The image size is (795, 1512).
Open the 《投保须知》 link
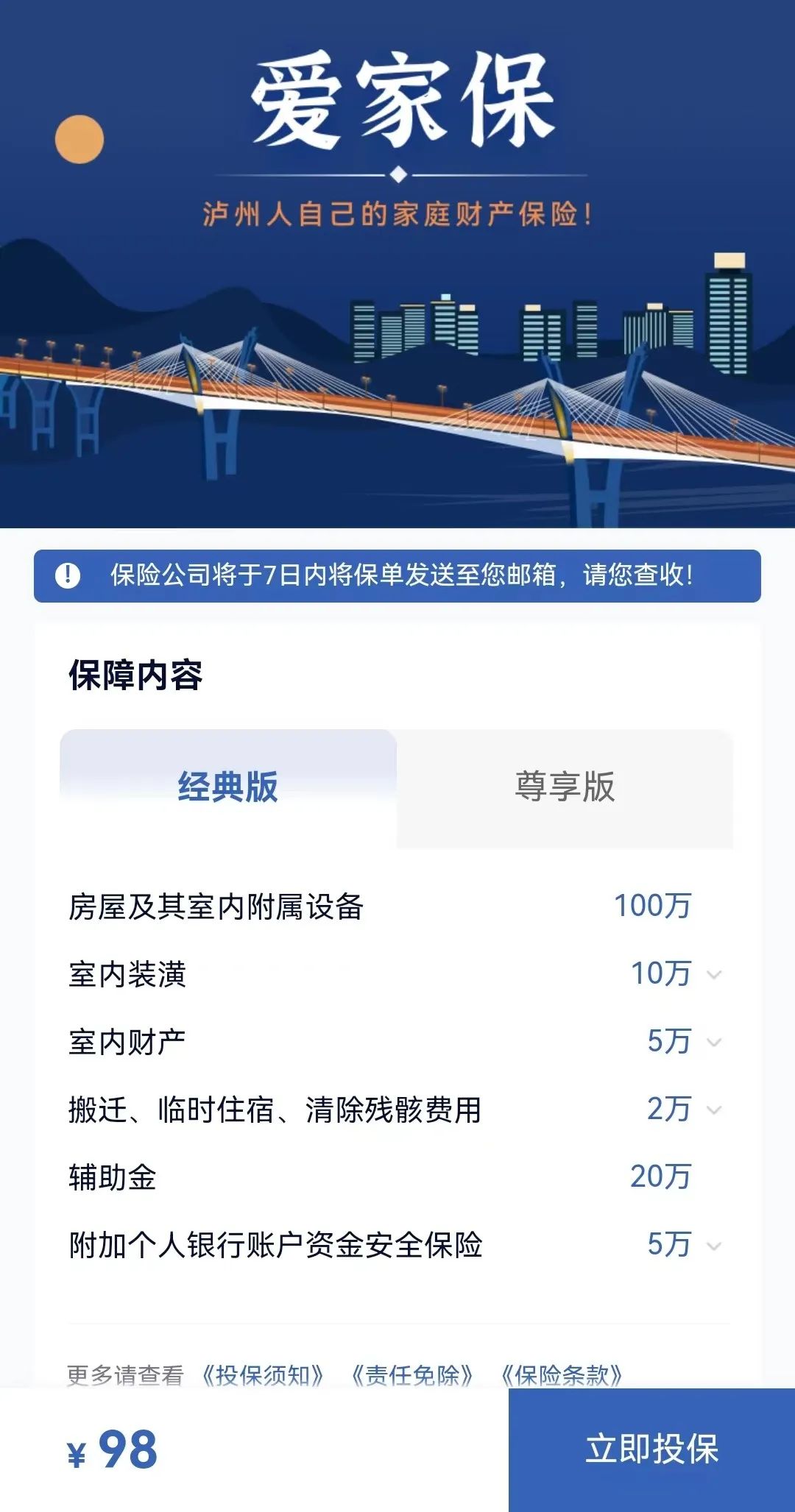(x=263, y=1374)
